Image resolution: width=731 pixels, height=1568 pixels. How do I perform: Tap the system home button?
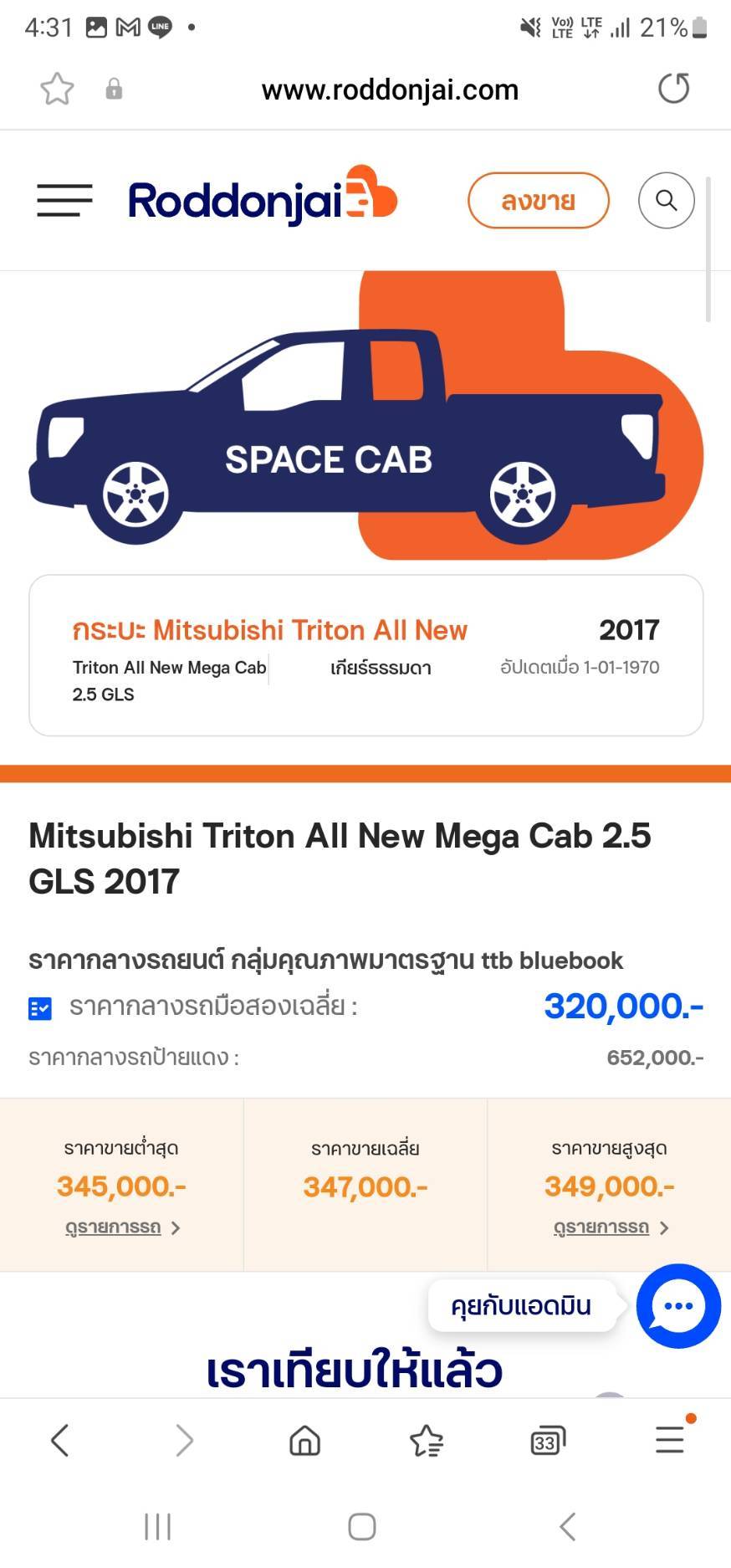point(362,1527)
